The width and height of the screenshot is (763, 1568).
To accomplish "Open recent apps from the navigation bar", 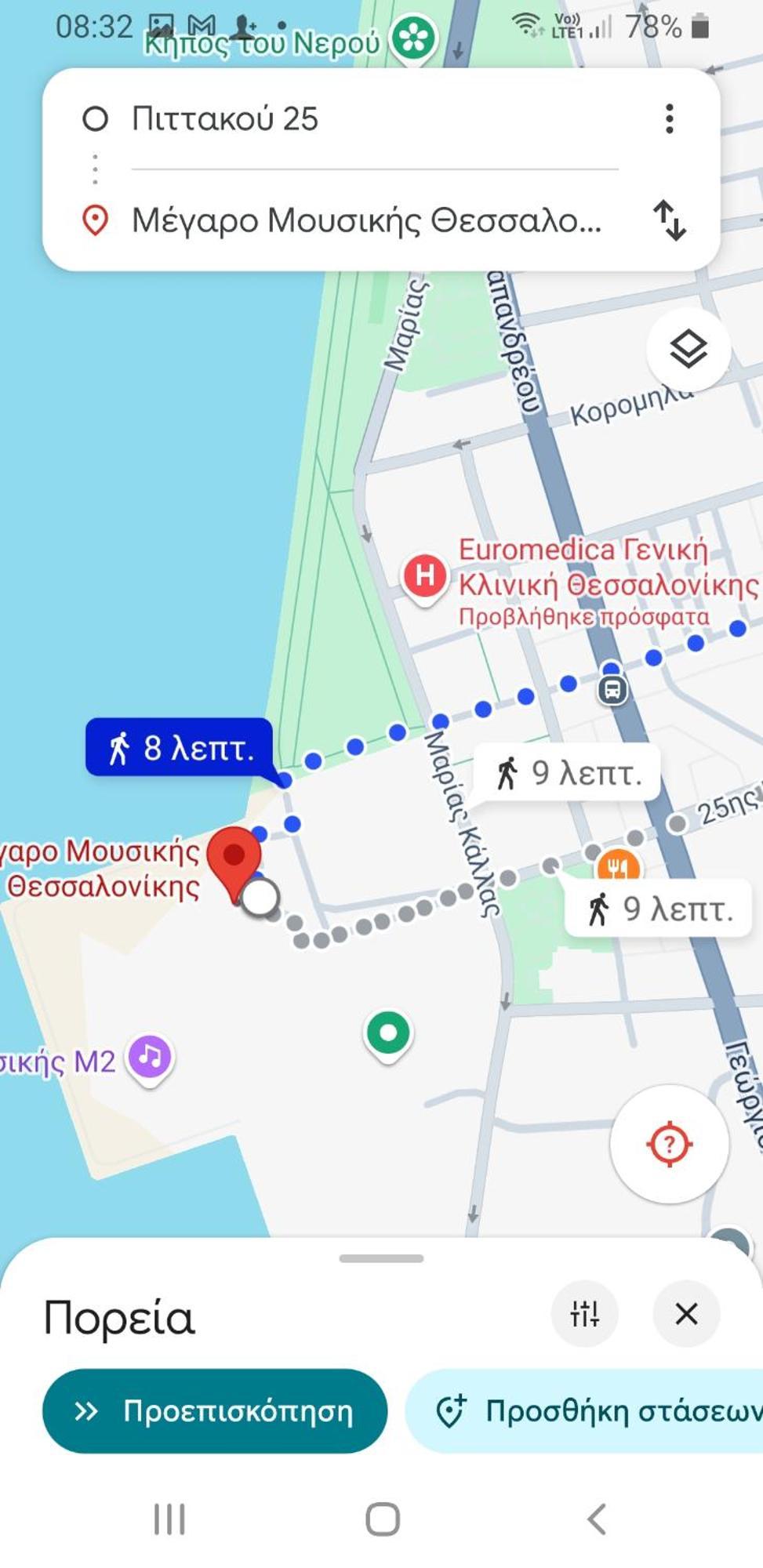I will tap(169, 1519).
